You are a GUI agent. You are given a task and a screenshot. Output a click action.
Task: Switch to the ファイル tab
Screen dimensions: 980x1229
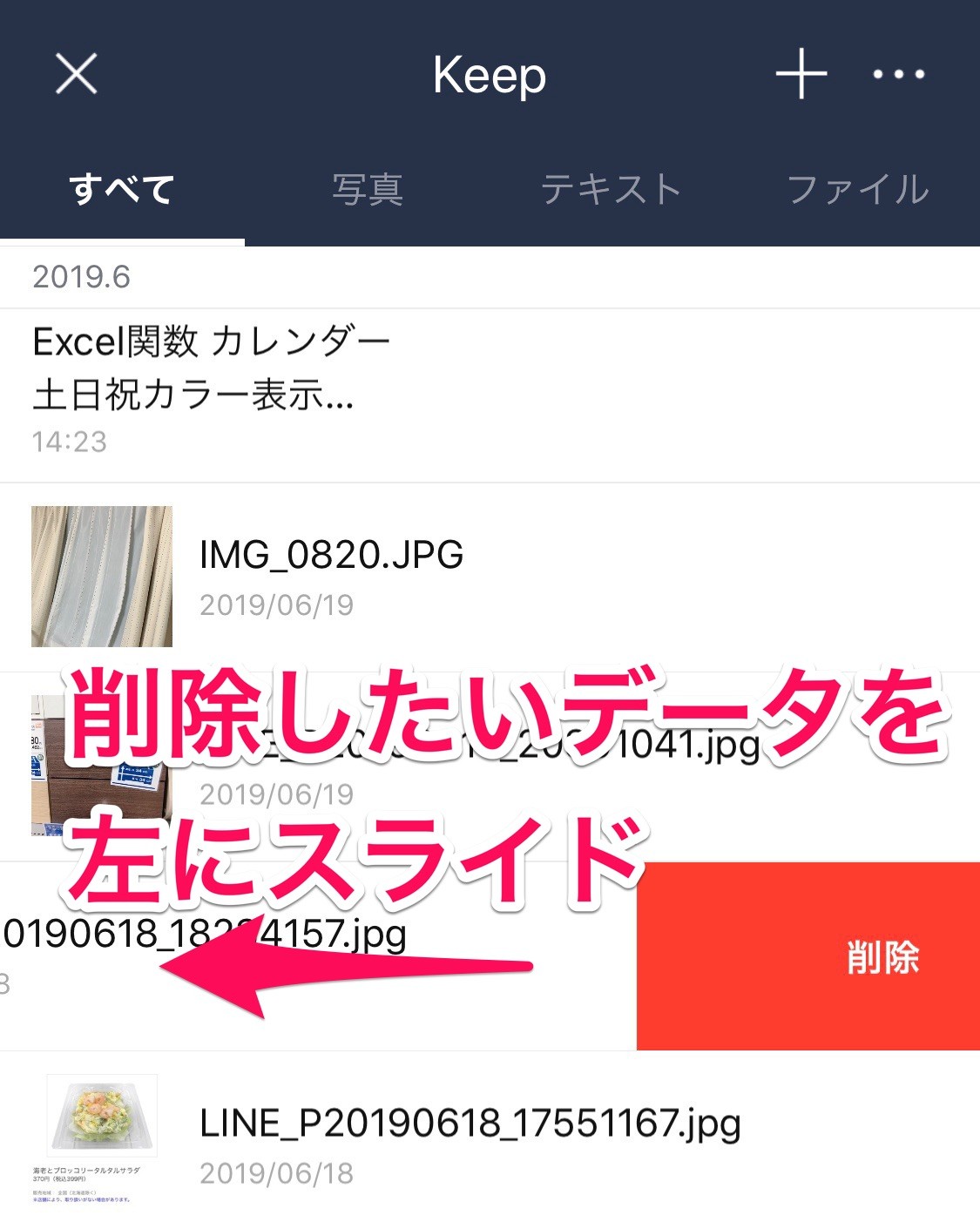[x=858, y=190]
